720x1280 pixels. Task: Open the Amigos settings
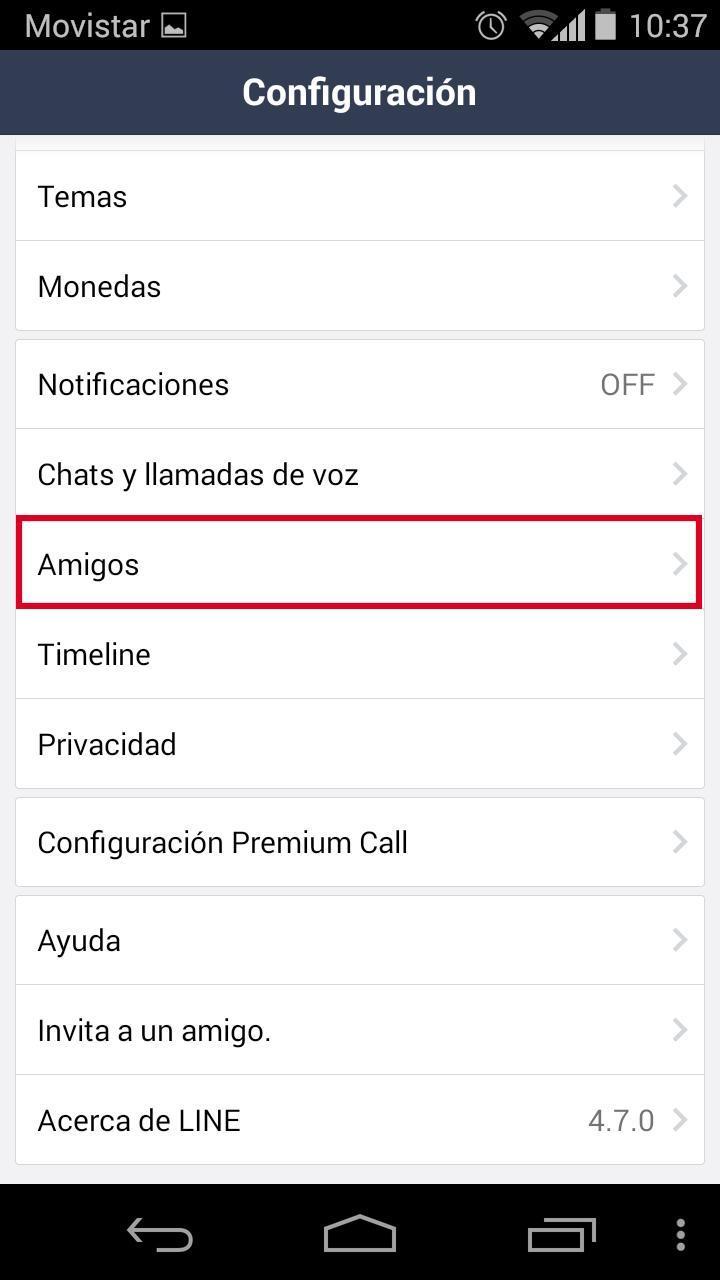[360, 564]
